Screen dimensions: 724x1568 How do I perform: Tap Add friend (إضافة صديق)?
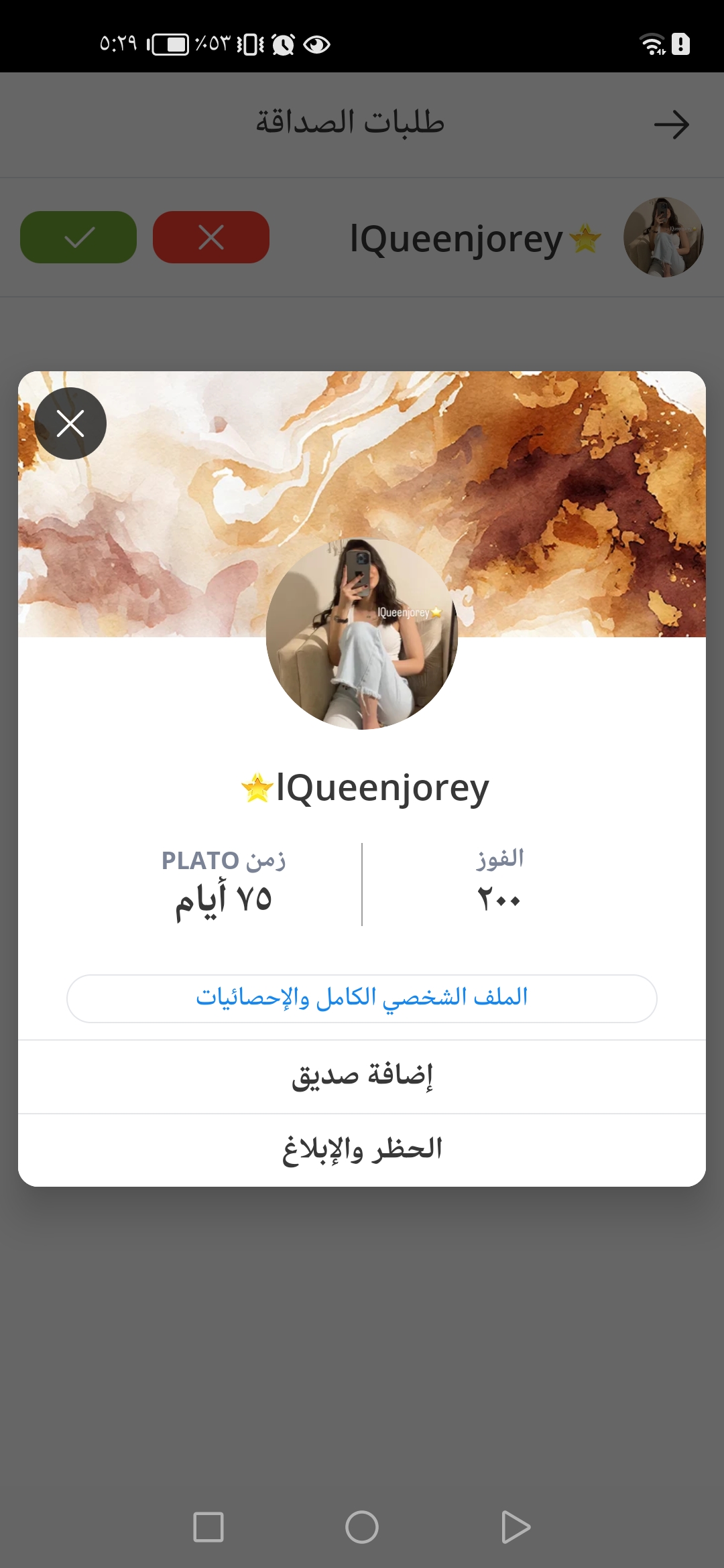pyautogui.click(x=362, y=1076)
